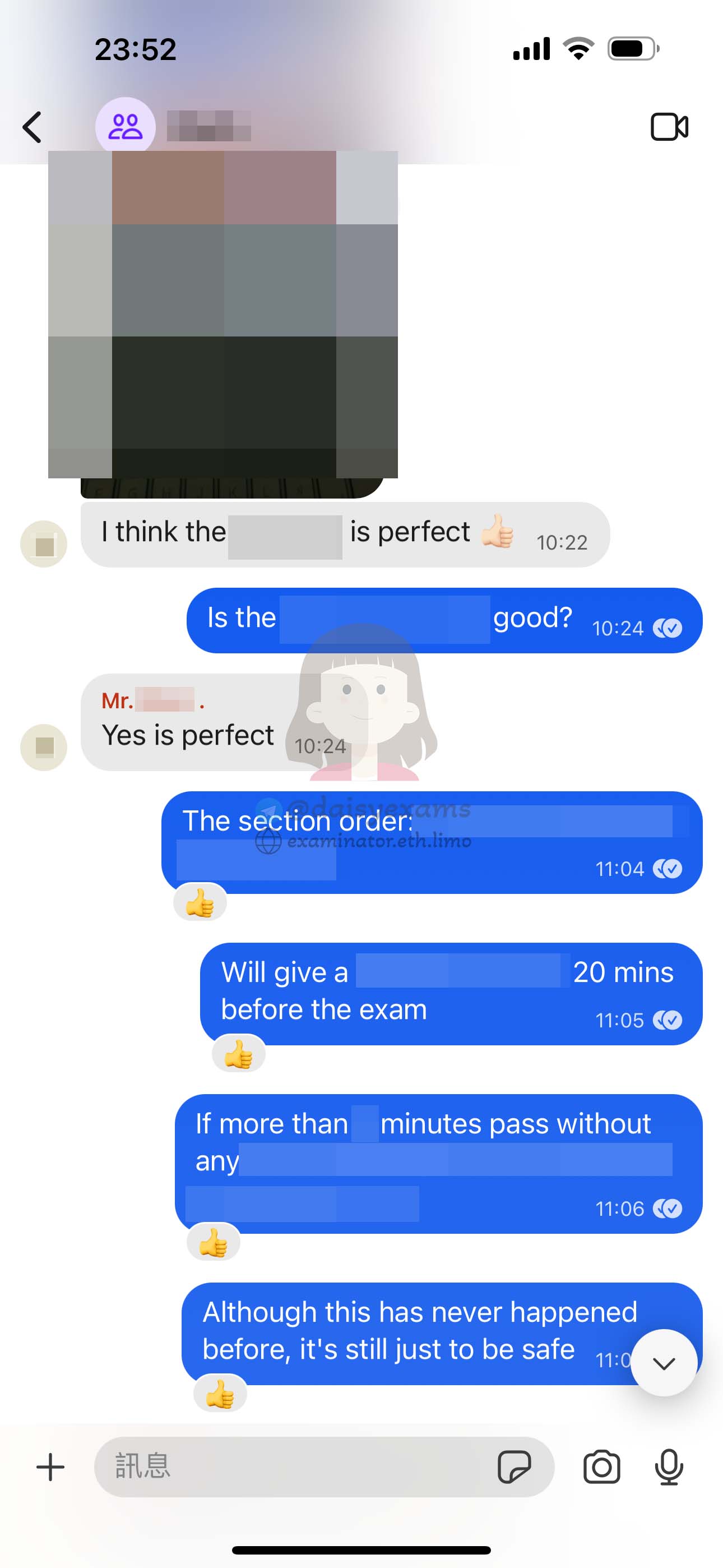Open the group info from the avatar
The image size is (723, 1568).
point(126,127)
